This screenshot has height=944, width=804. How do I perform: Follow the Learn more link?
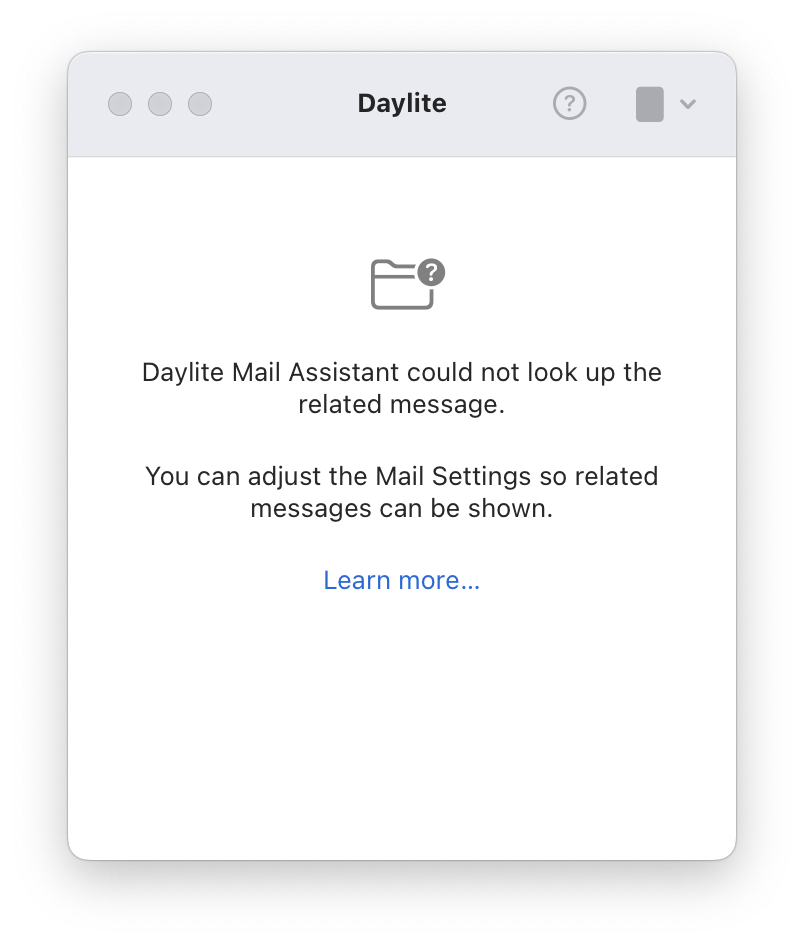pos(401,581)
